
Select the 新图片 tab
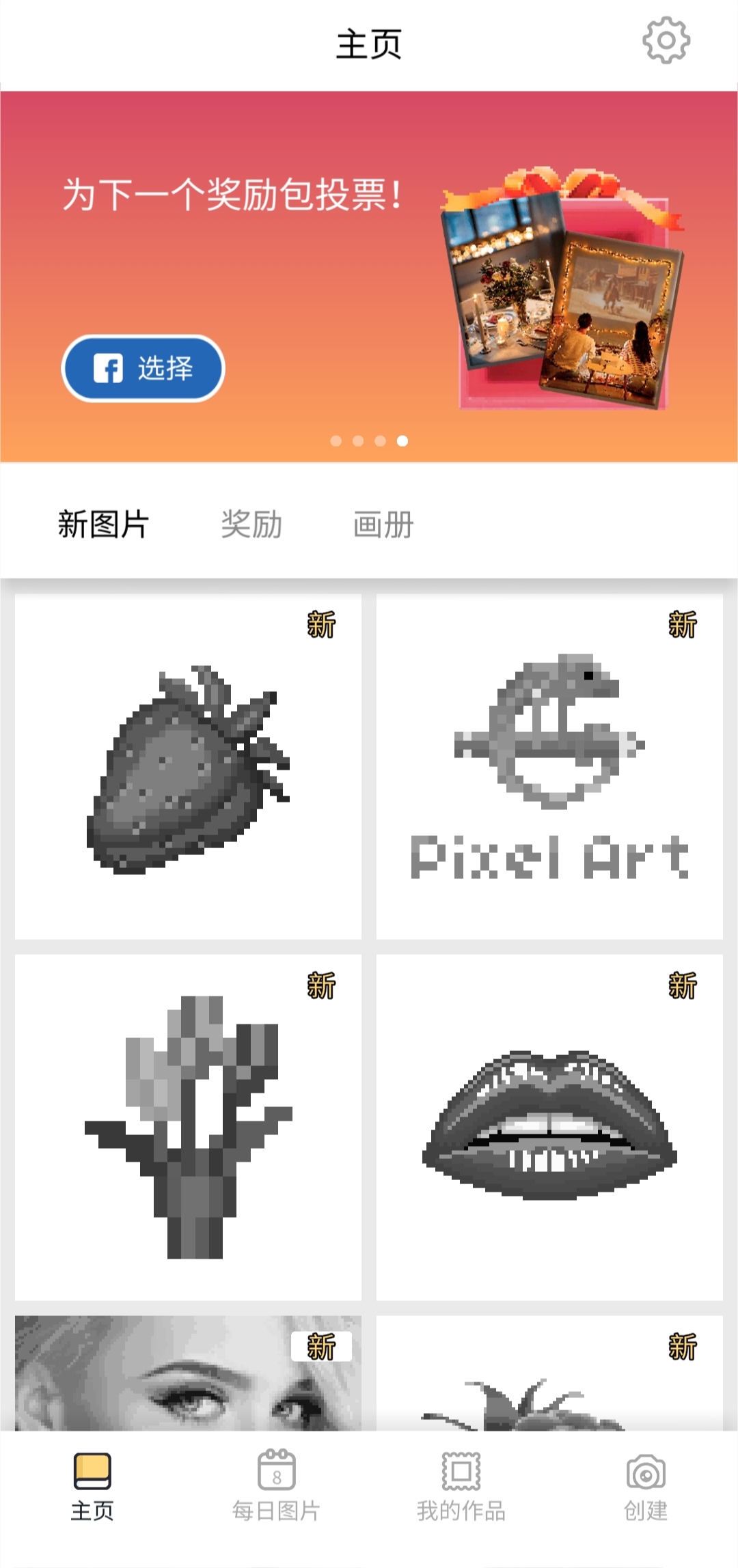coord(103,524)
